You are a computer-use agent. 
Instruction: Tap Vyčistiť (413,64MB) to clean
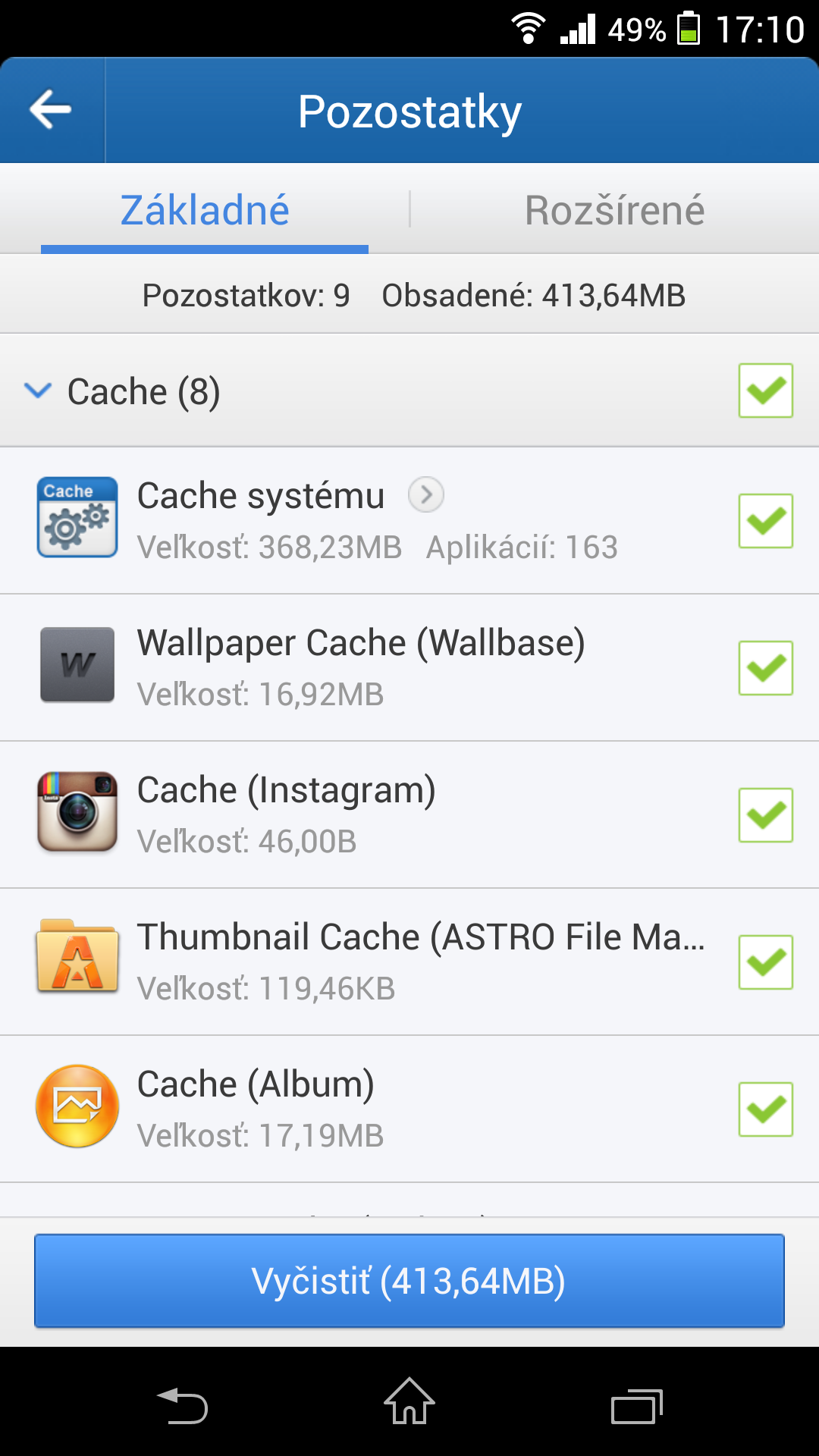409,1281
